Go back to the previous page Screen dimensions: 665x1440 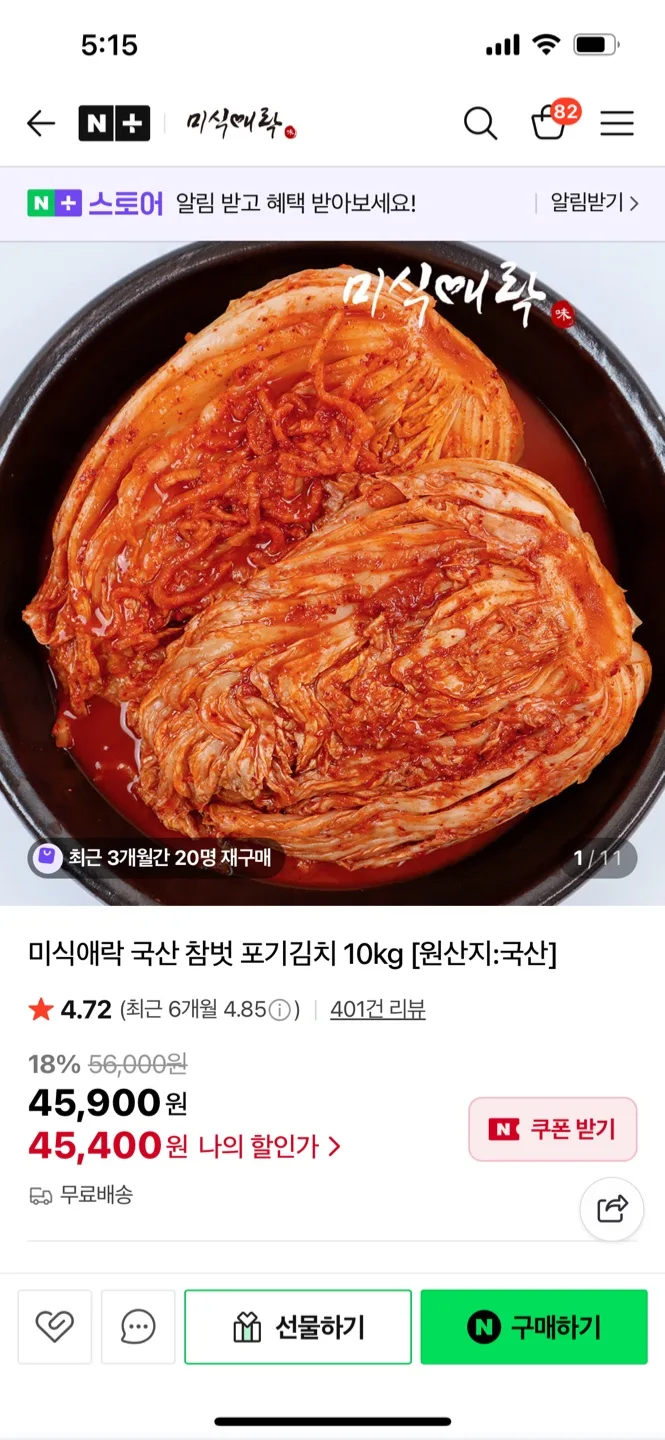tap(41, 124)
